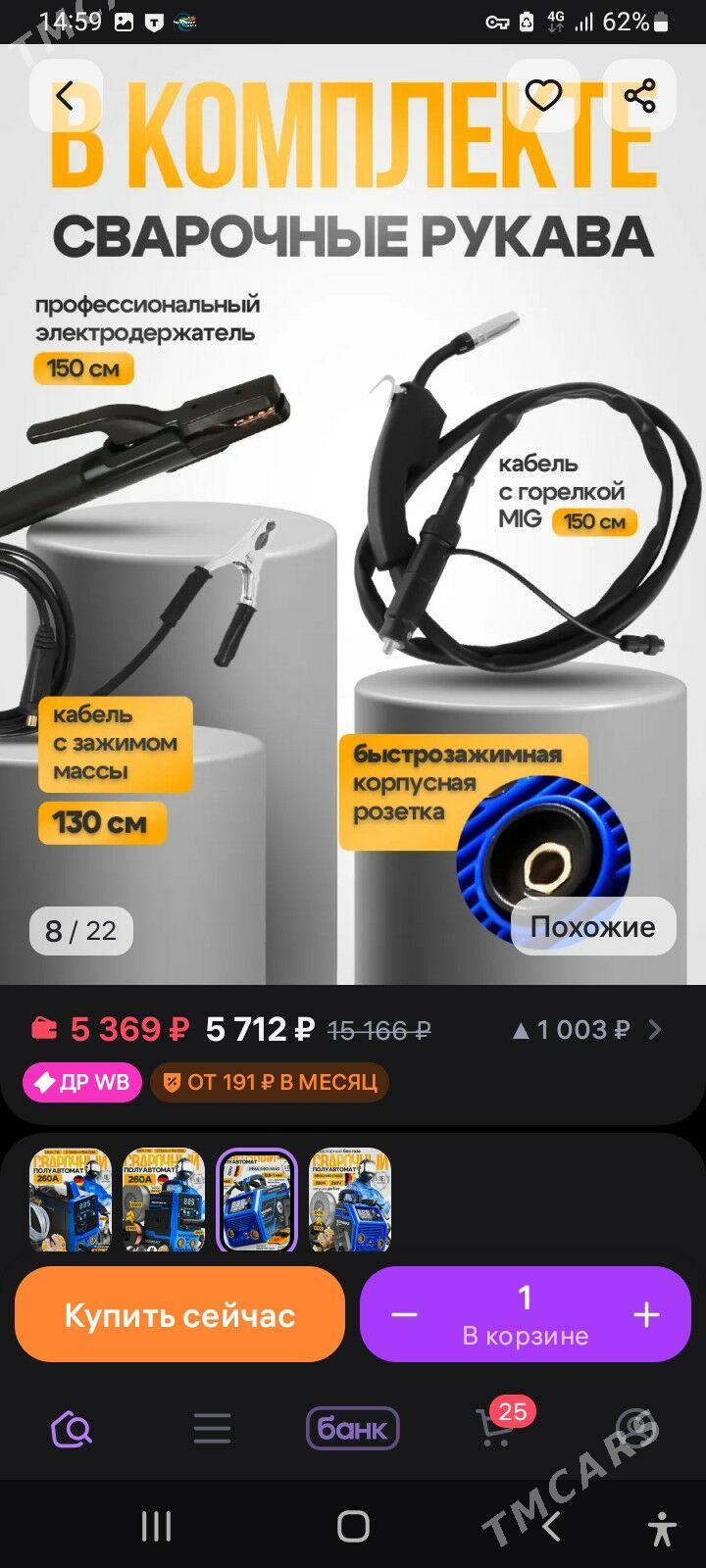Viewport: 706px width, 1568px height.
Task: Share this product
Action: pyautogui.click(x=639, y=96)
